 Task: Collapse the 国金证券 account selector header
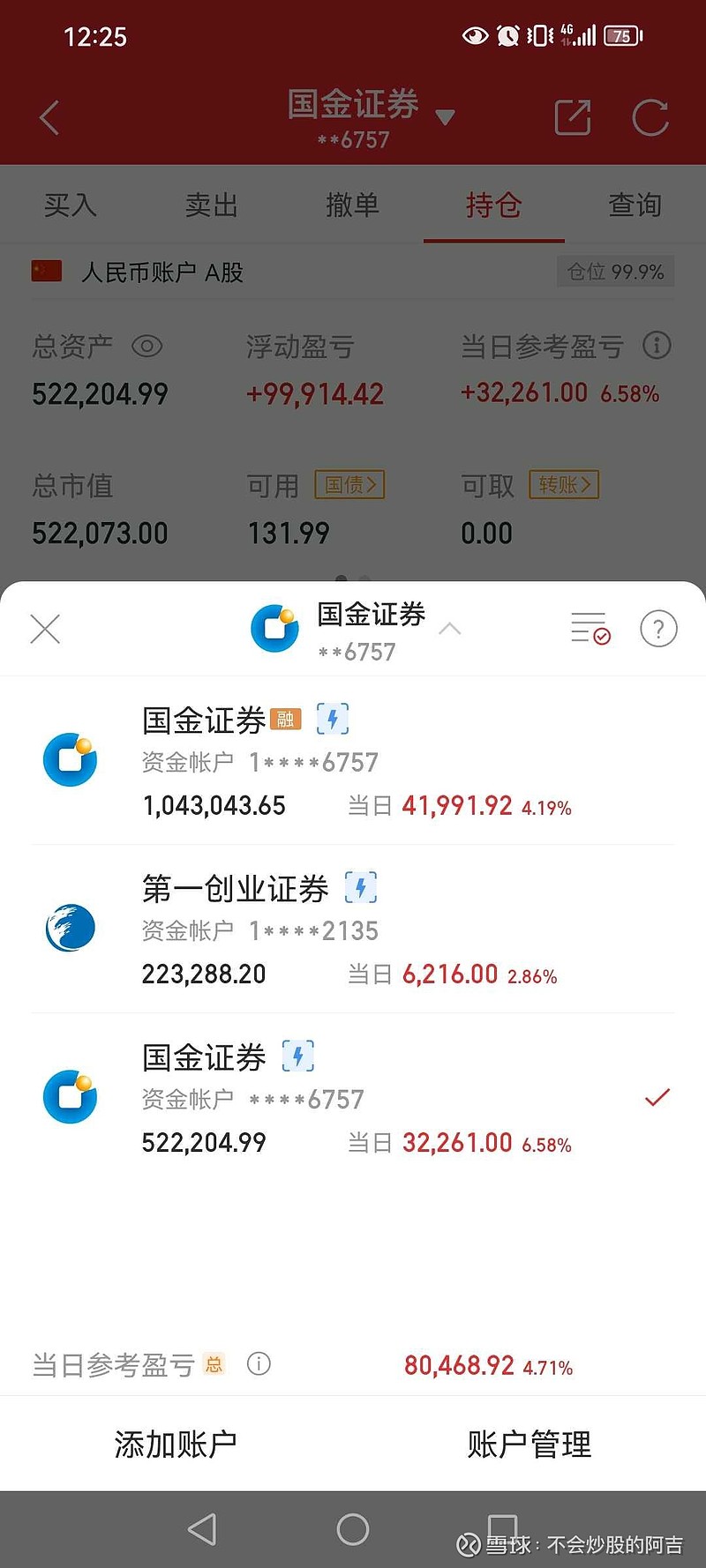449,629
